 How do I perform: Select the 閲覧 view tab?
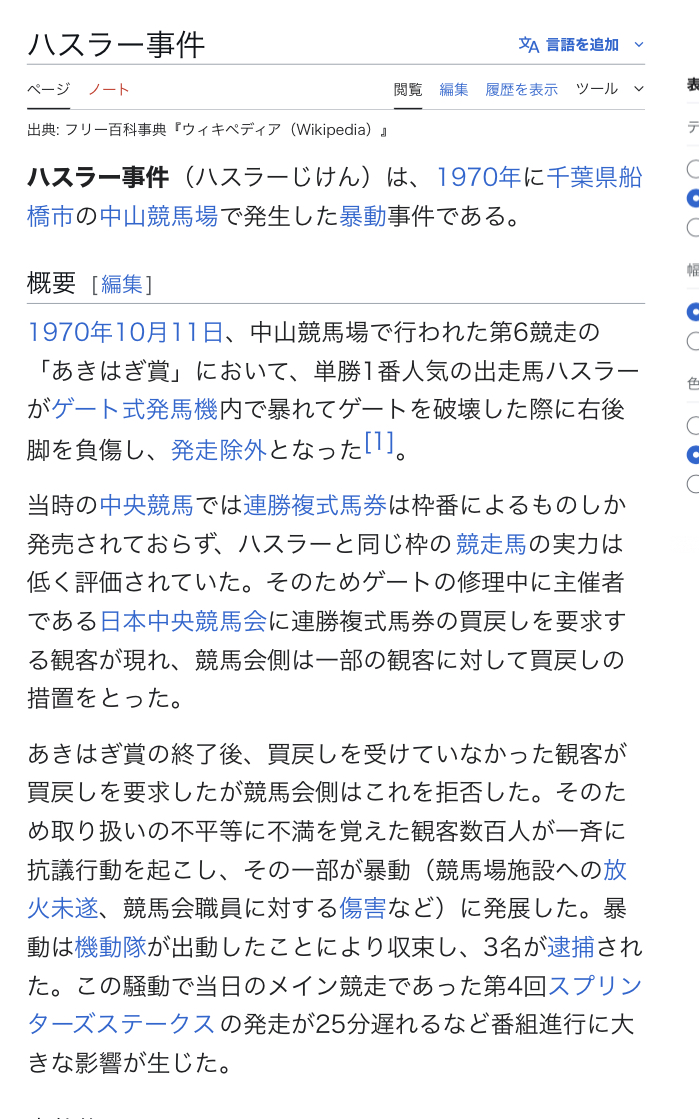(408, 89)
